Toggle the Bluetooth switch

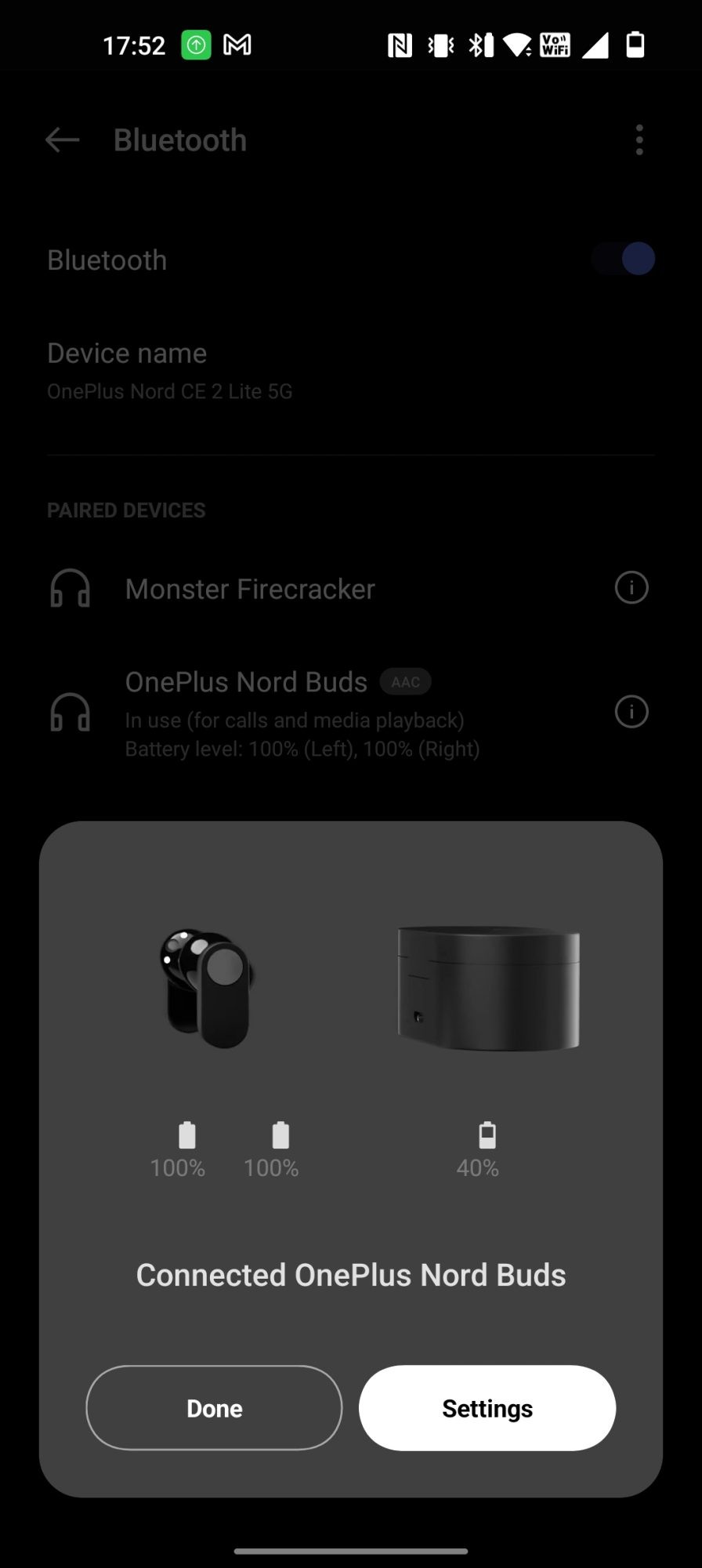[x=624, y=259]
